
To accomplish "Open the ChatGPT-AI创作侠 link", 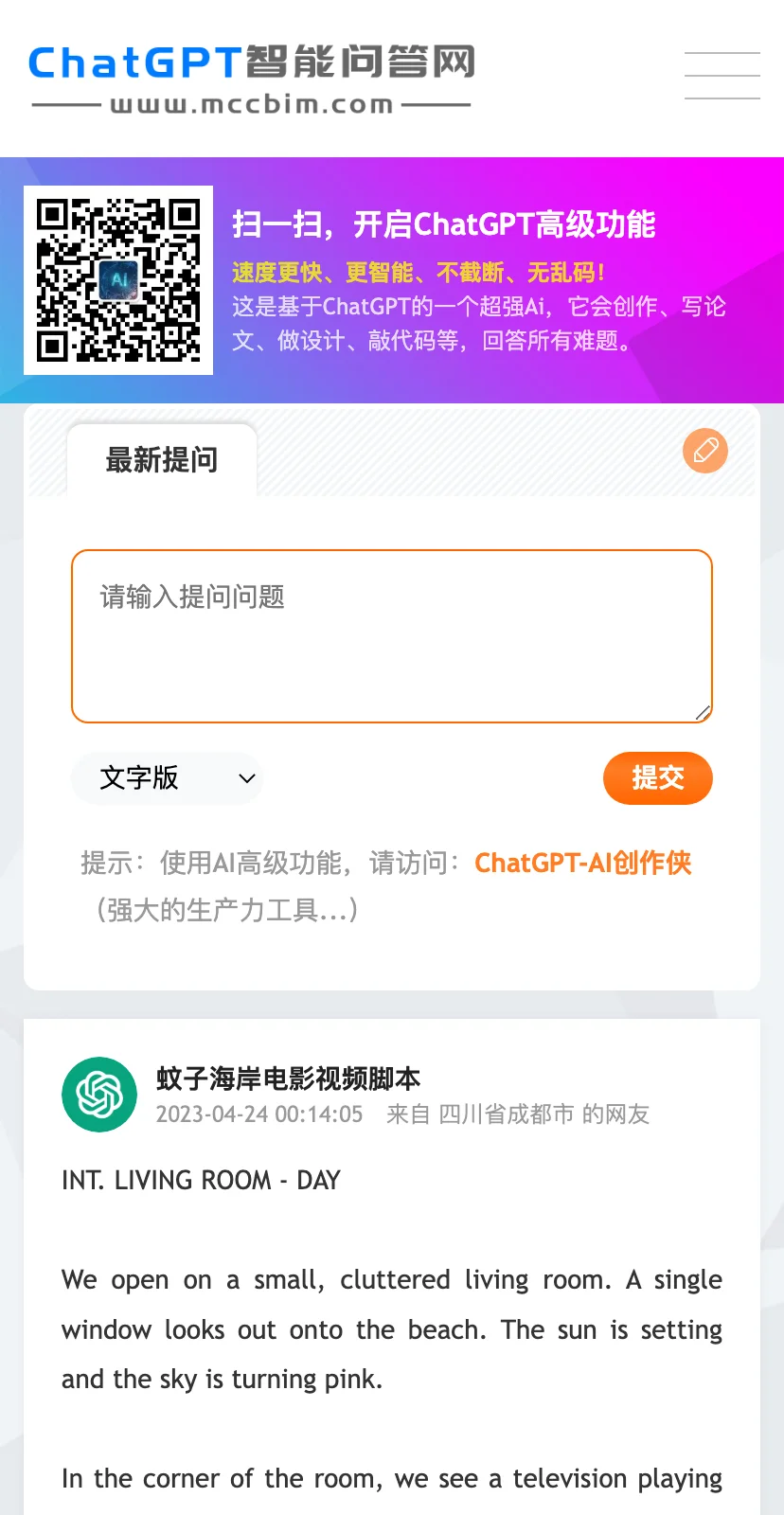I will click(x=582, y=863).
